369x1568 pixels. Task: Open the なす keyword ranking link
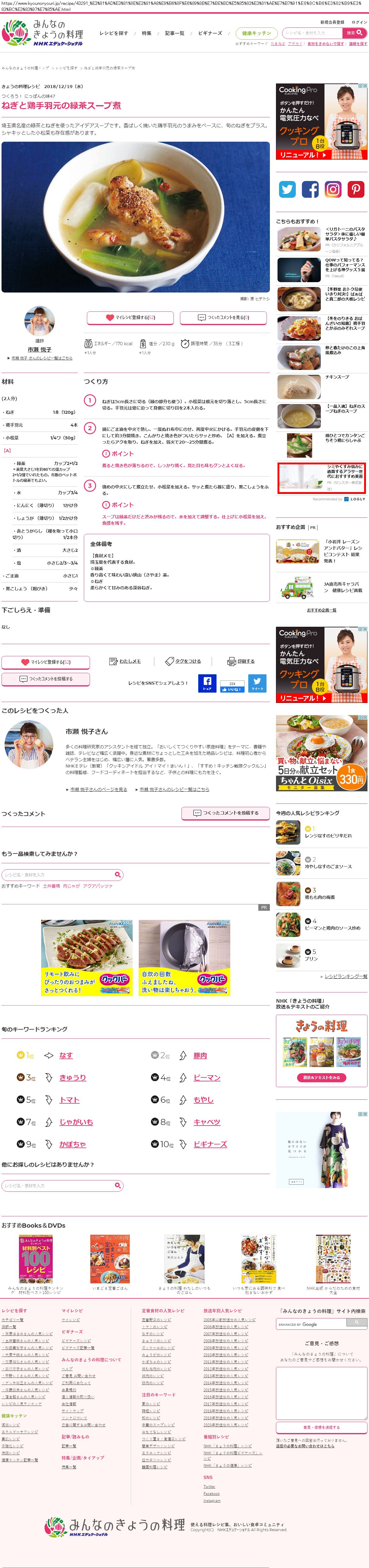click(66, 1056)
